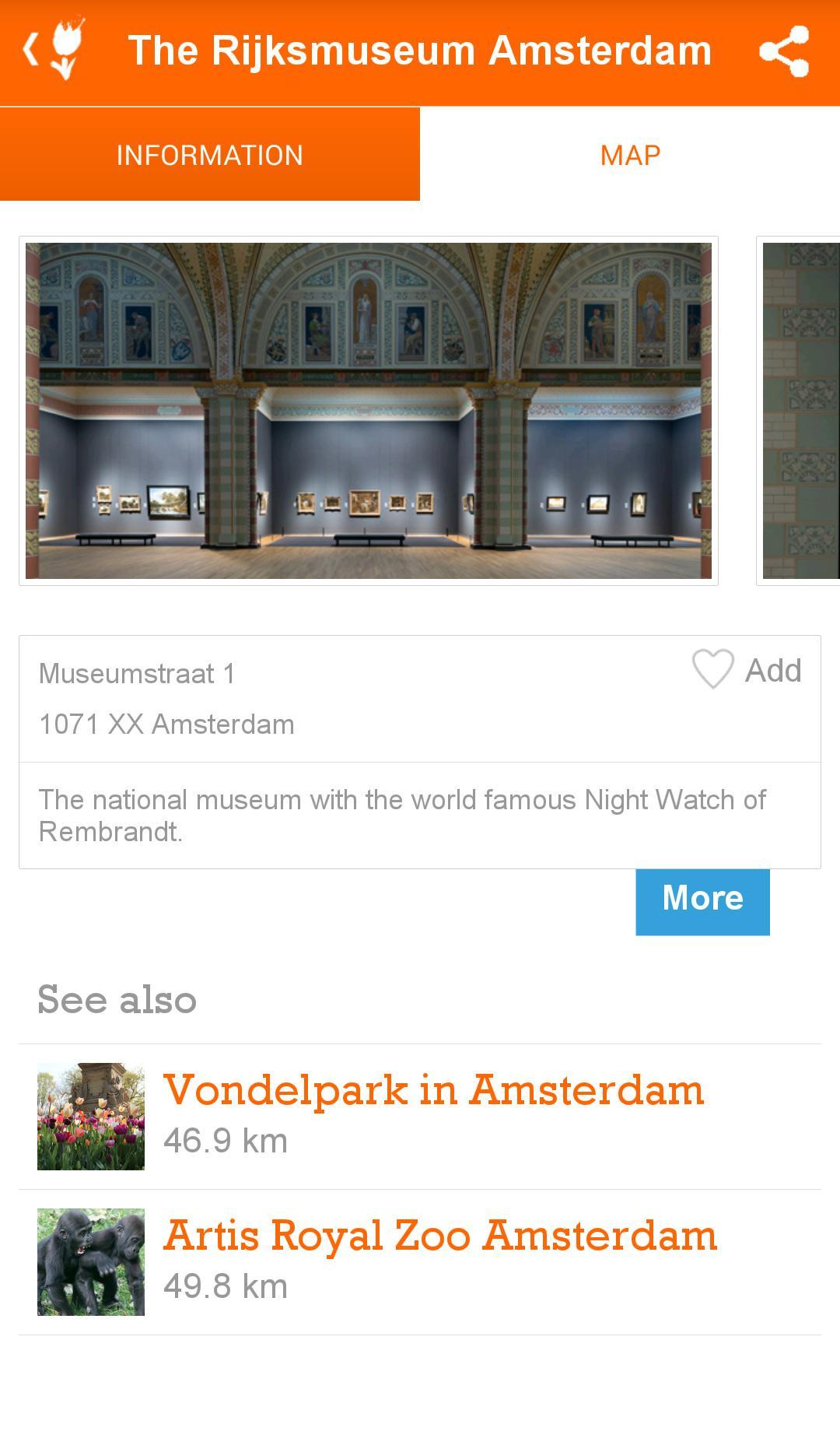Tap the More button to expand description
The height and width of the screenshot is (1431, 840).
pos(702,900)
